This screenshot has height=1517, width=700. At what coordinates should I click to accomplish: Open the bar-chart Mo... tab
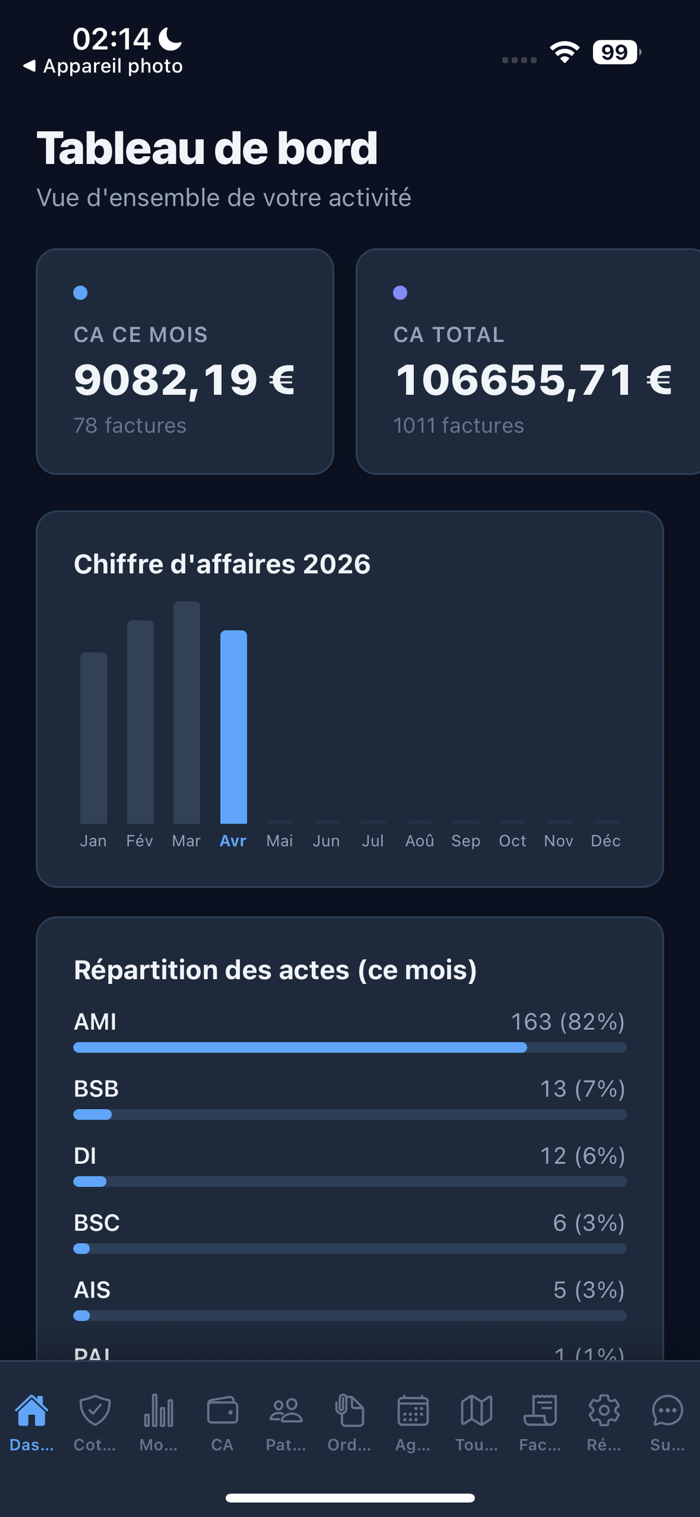tap(158, 1424)
